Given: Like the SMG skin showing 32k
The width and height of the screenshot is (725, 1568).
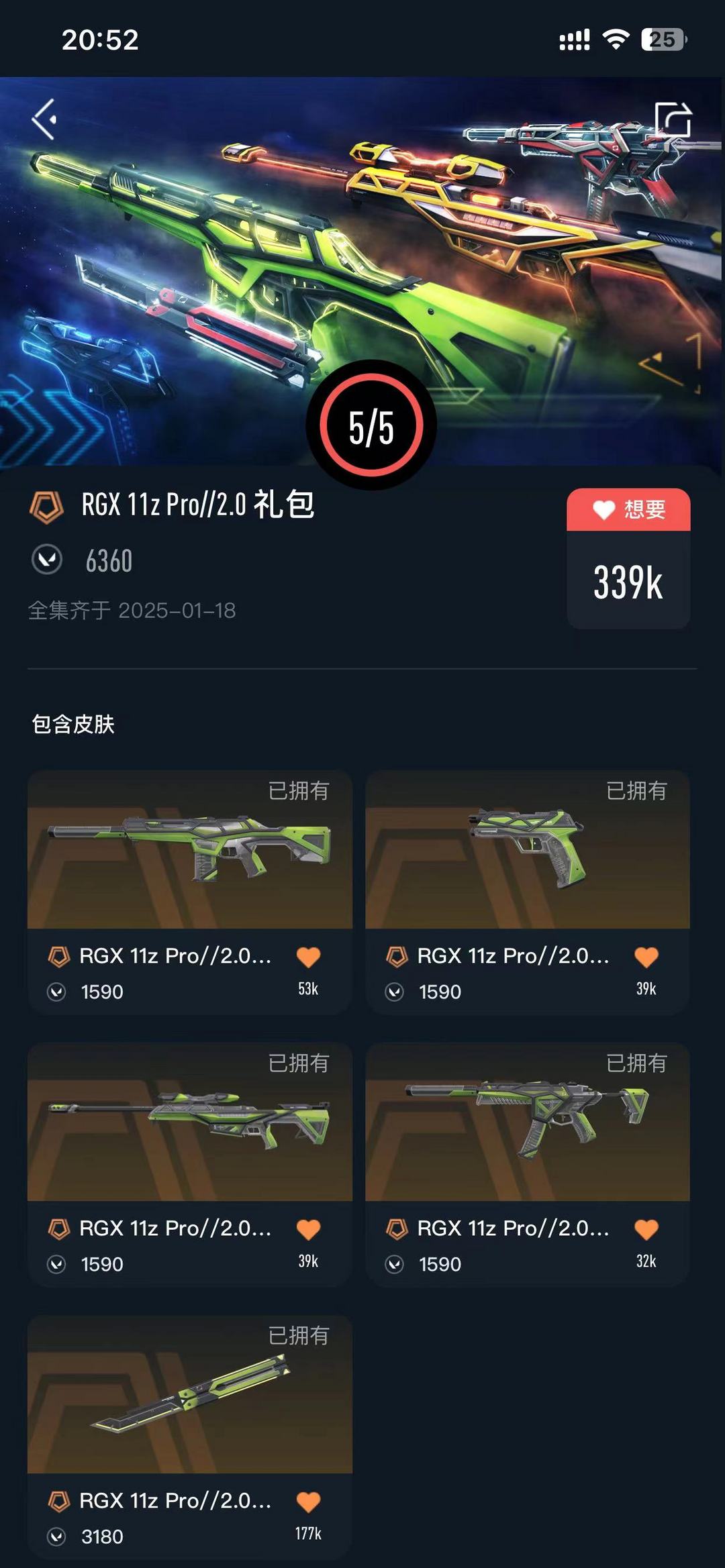Looking at the screenshot, I should click(646, 1229).
